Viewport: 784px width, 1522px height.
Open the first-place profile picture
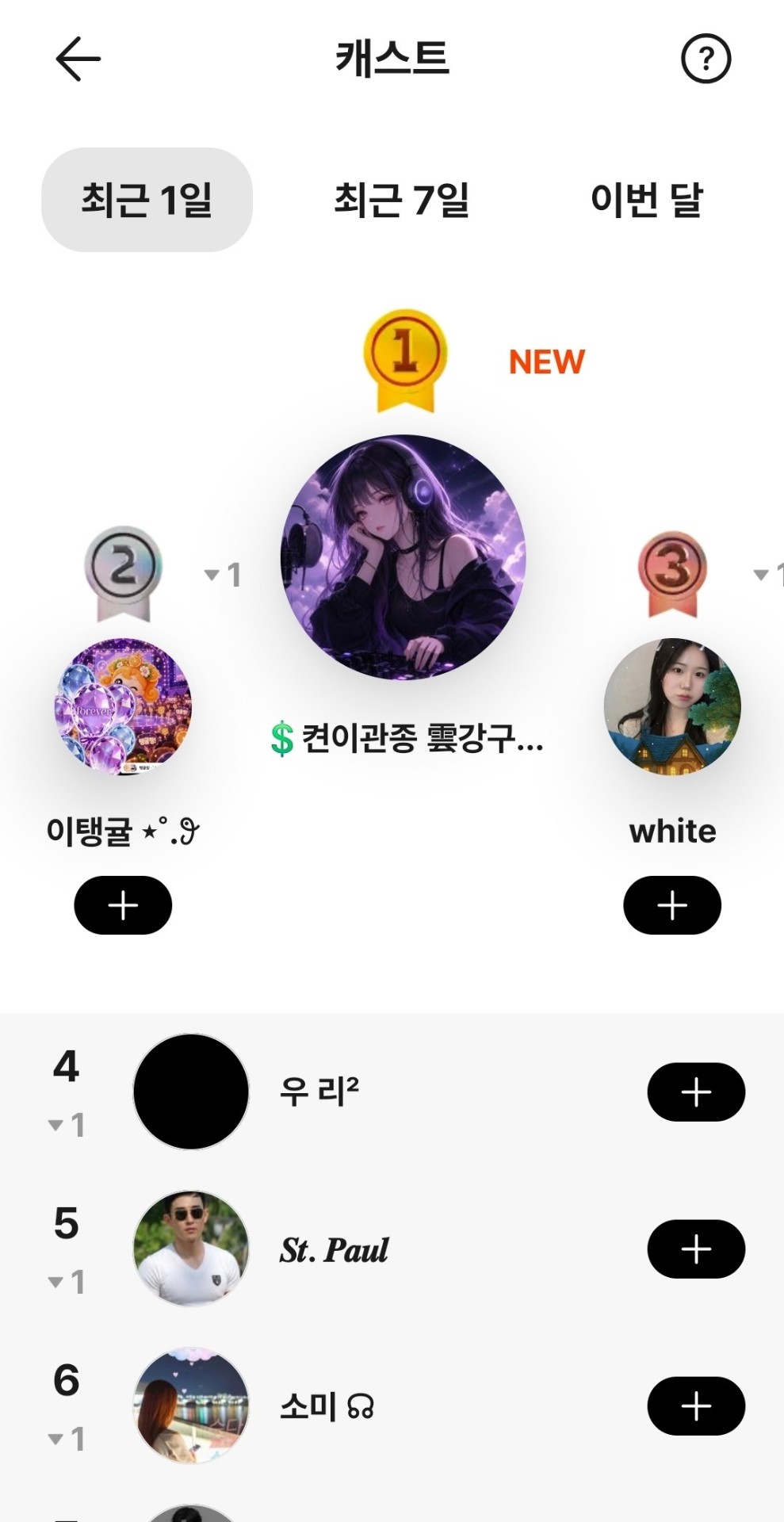[403, 556]
